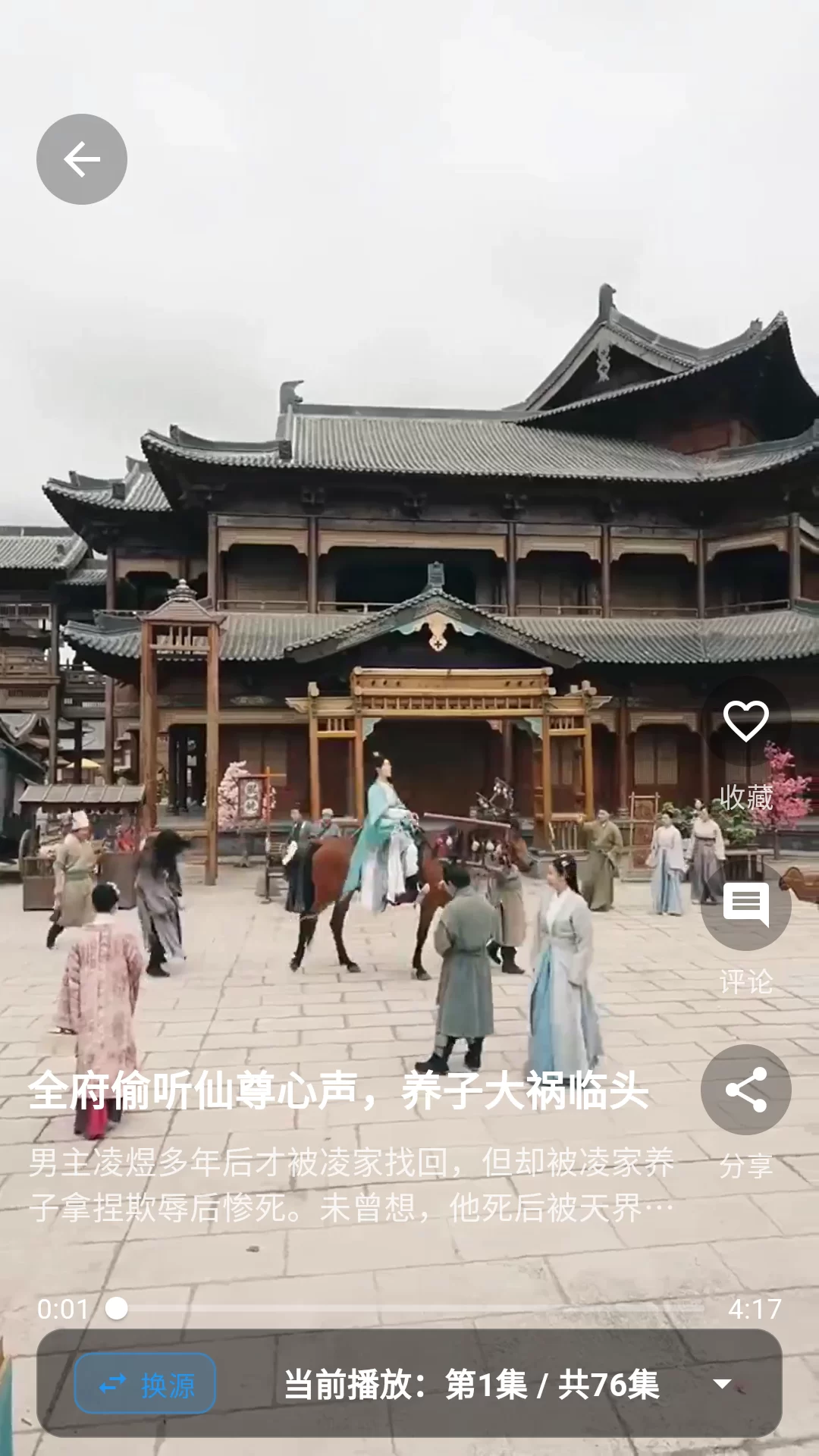Tap the 分享 label under the share icon
Viewport: 819px width, 1456px height.
point(745,1166)
